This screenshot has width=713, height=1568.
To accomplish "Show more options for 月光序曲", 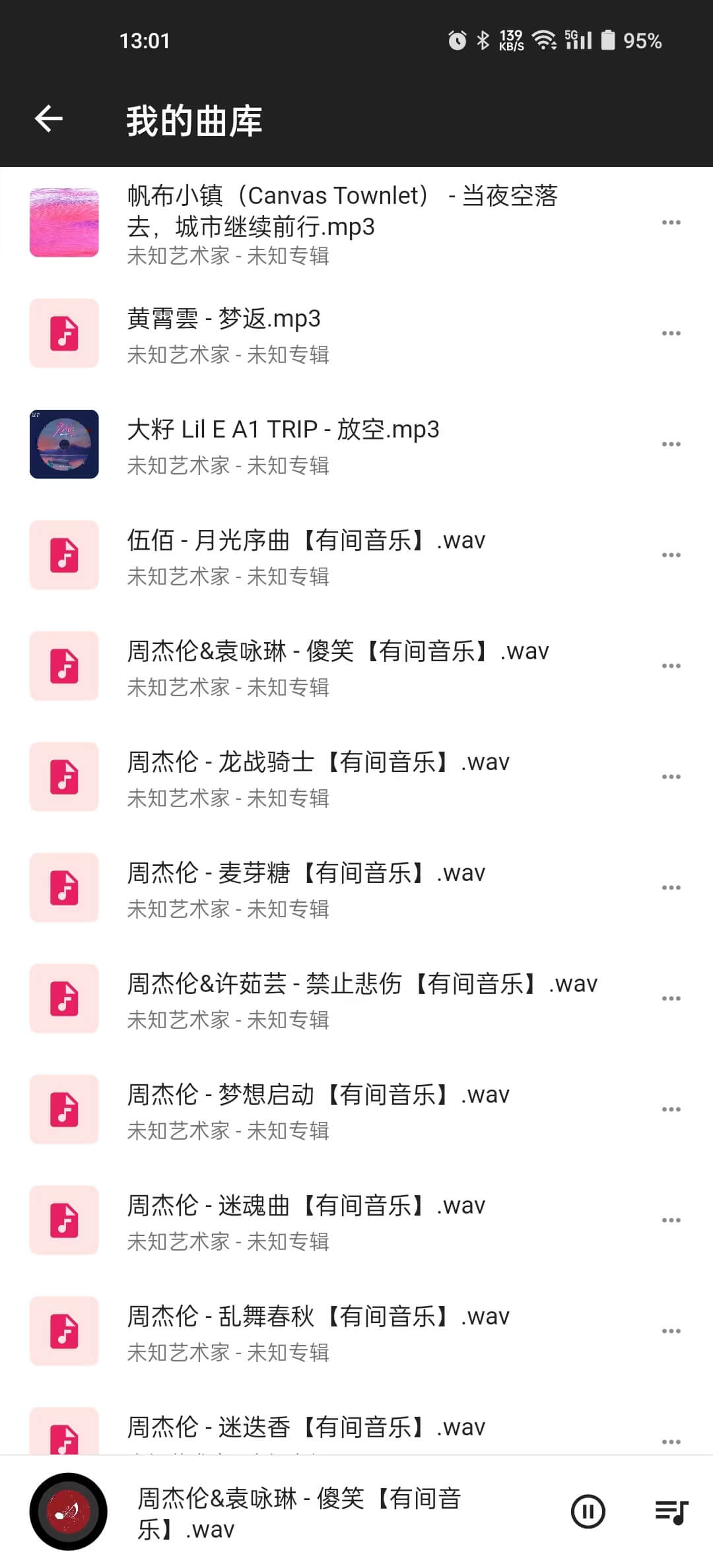I will coord(671,555).
